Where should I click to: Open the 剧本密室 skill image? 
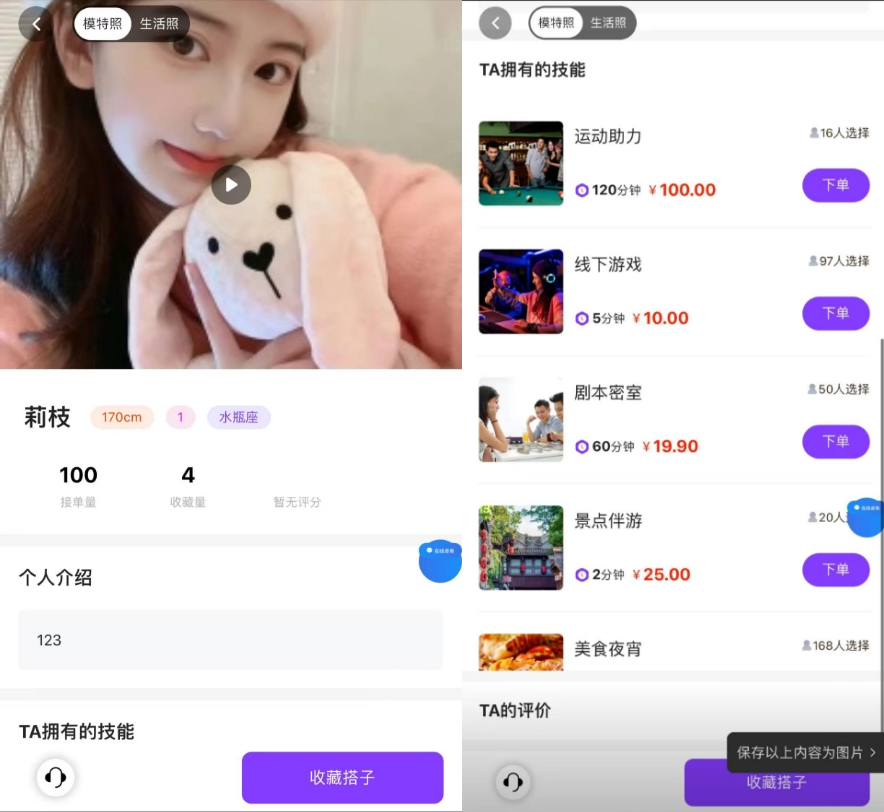(520, 419)
